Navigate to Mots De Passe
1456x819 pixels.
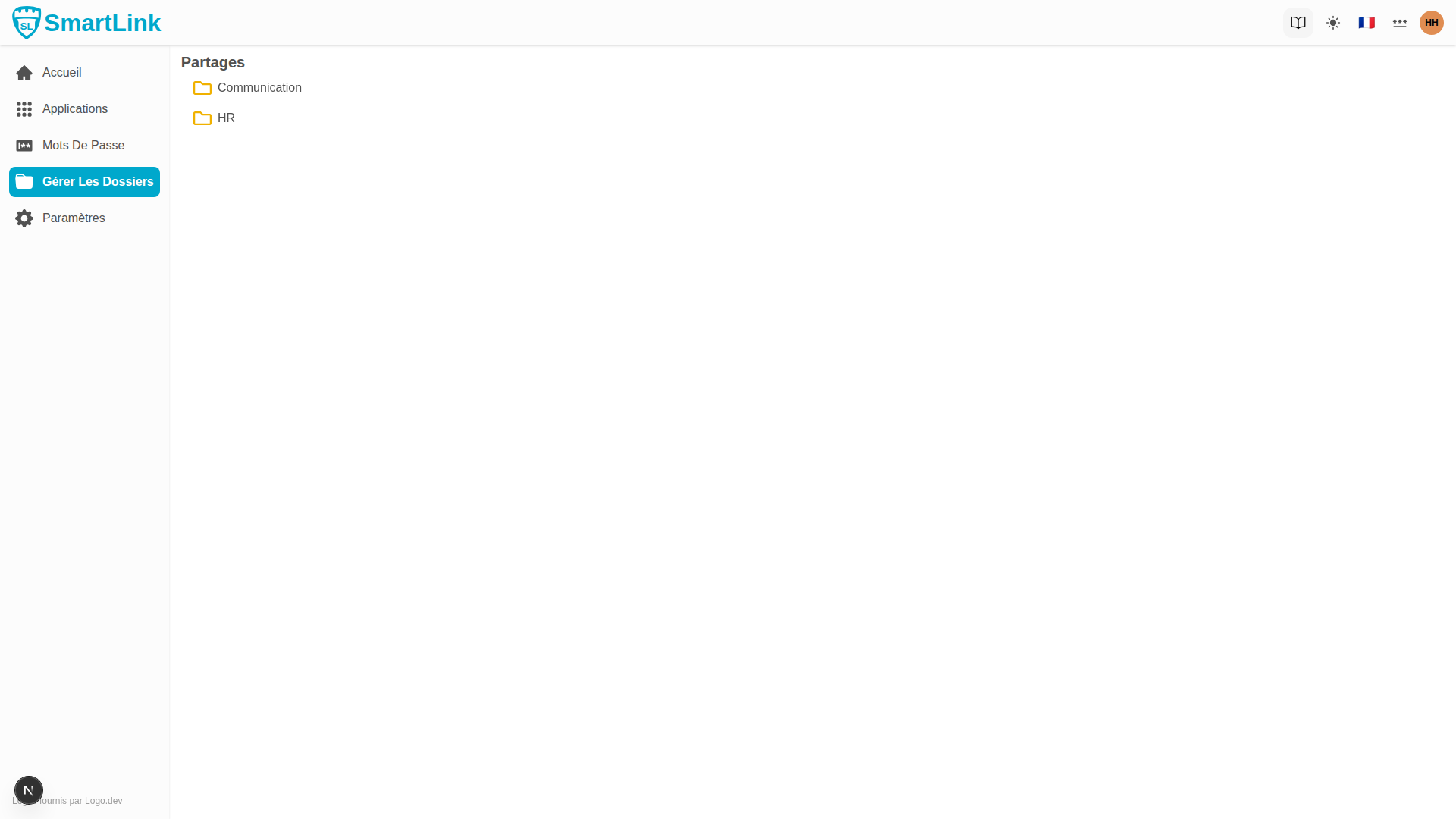click(x=83, y=146)
